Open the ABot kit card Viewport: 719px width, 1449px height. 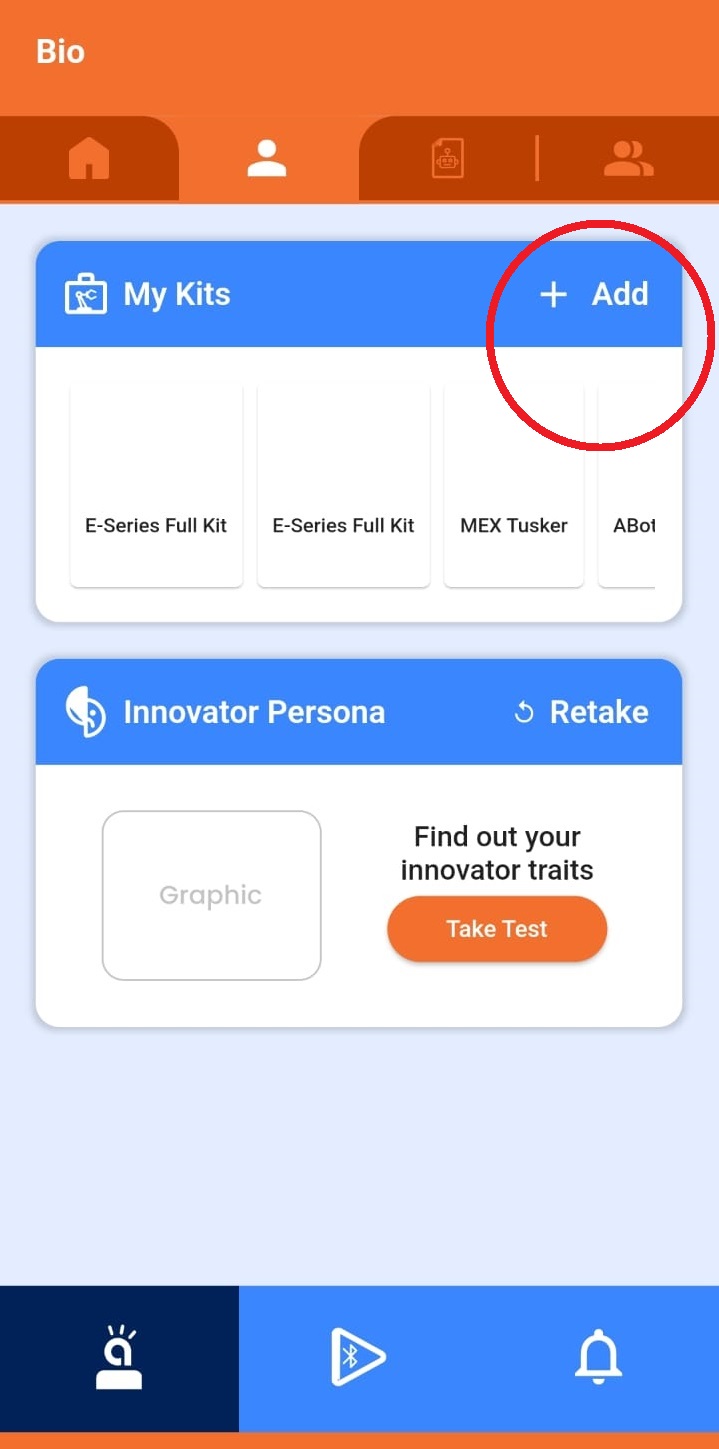pos(630,488)
